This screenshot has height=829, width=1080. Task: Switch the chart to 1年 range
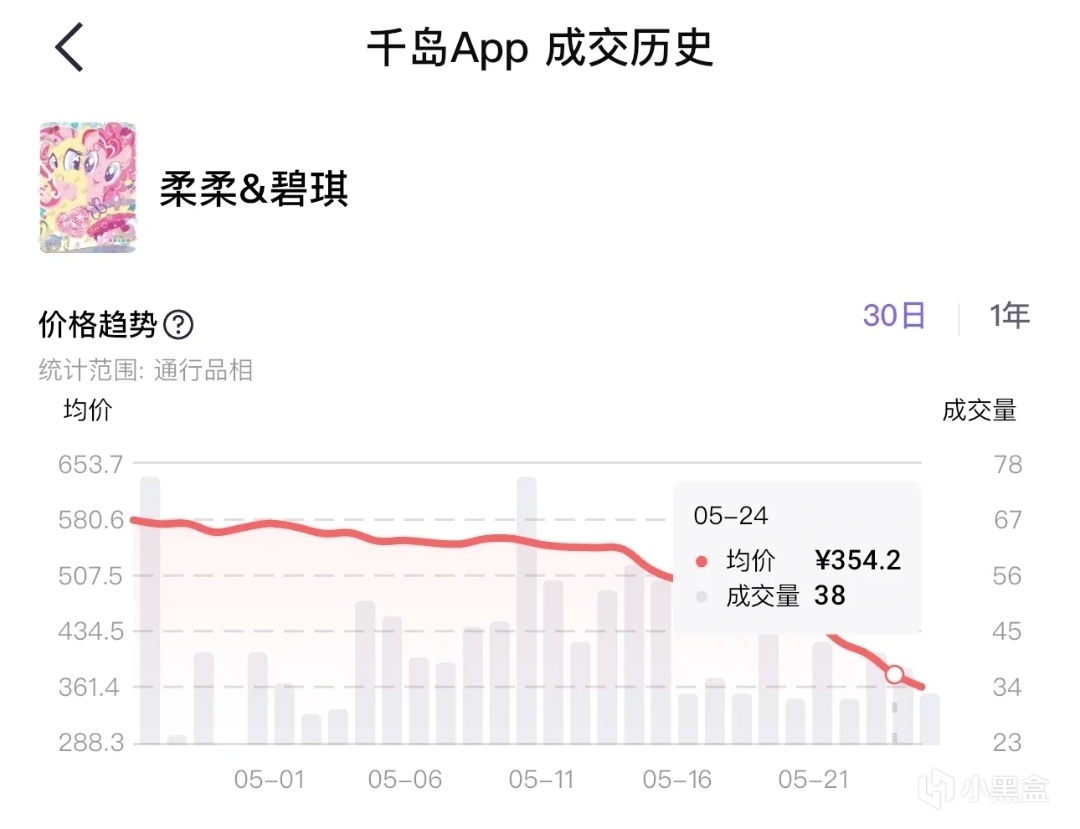click(x=1009, y=317)
